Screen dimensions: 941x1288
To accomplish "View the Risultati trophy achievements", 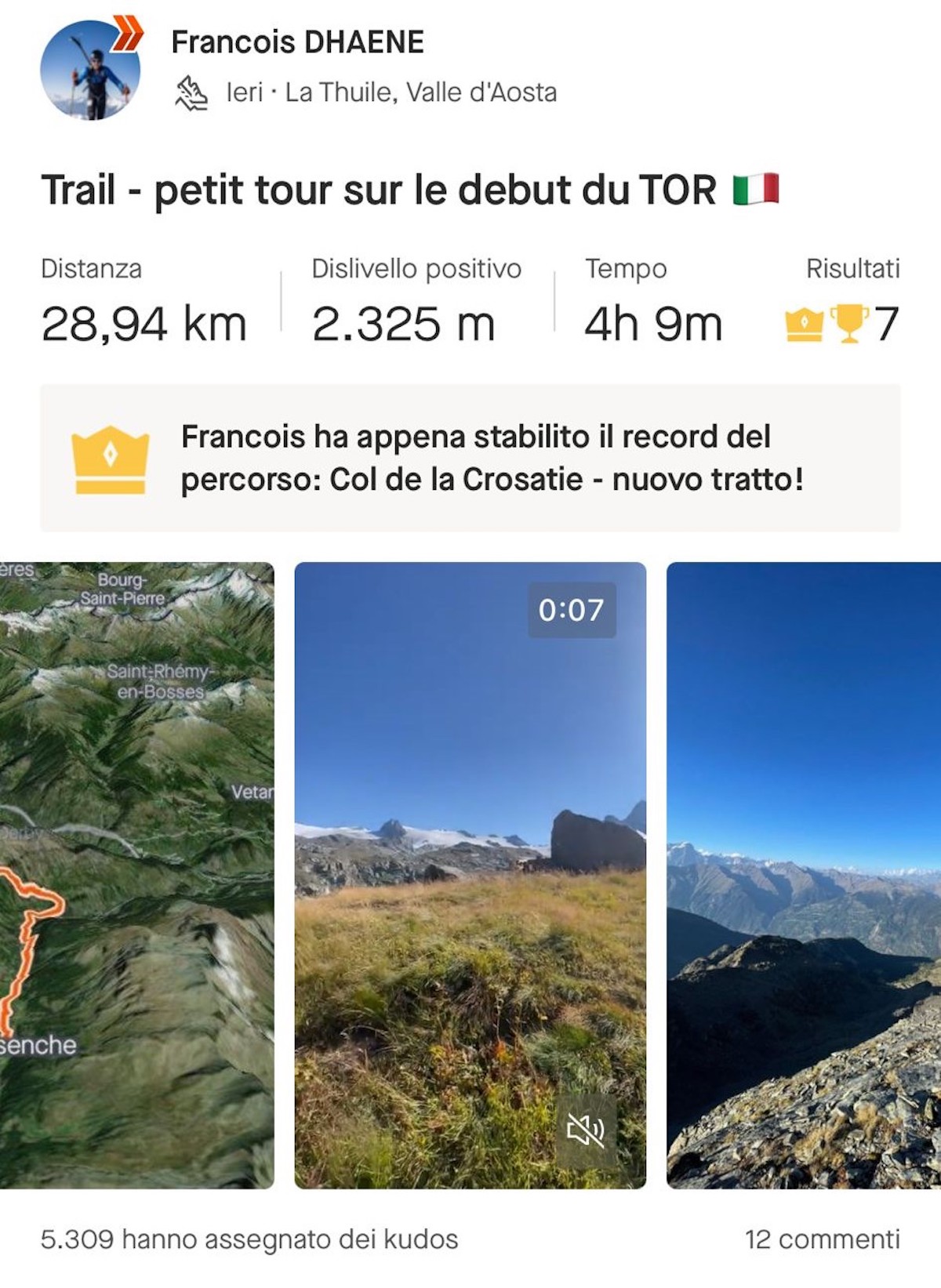I will (842, 323).
